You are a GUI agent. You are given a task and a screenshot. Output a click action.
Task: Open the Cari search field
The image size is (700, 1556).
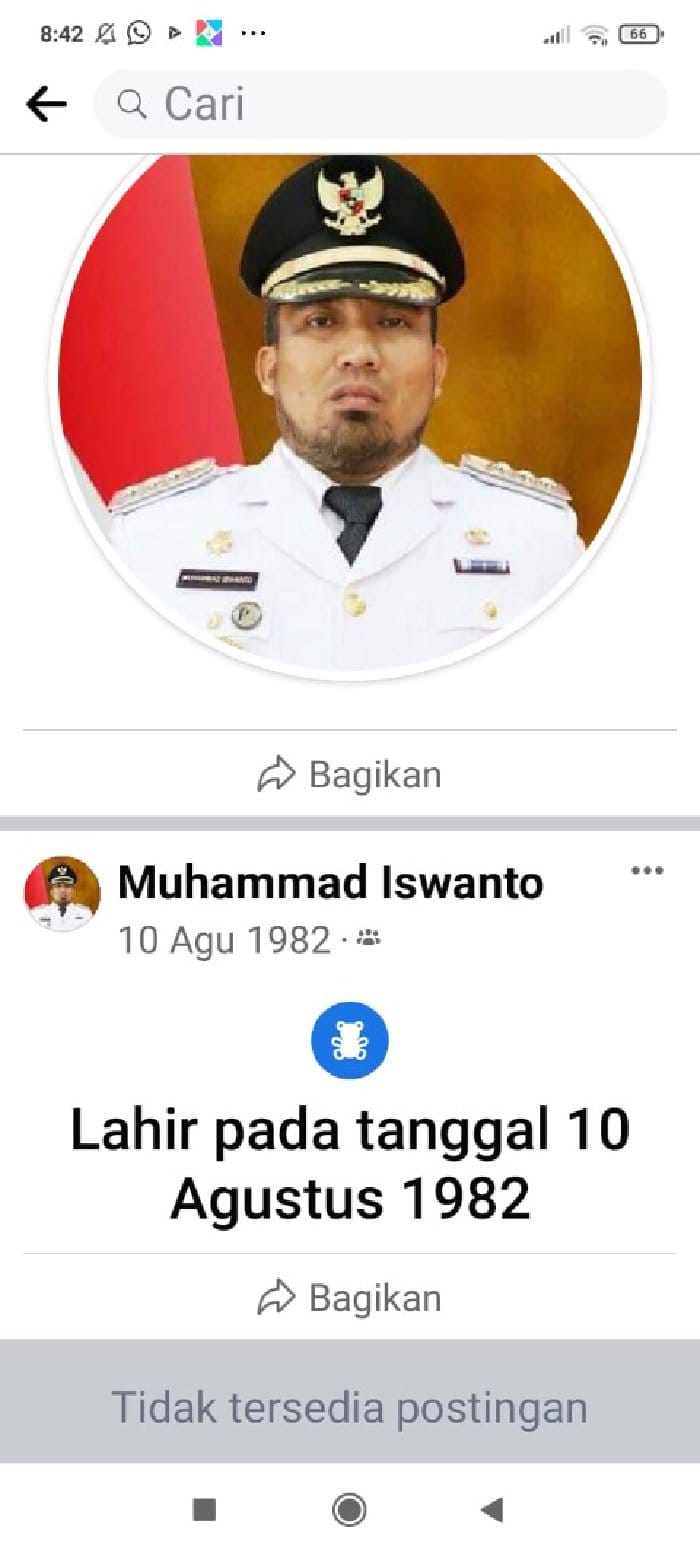click(x=380, y=104)
